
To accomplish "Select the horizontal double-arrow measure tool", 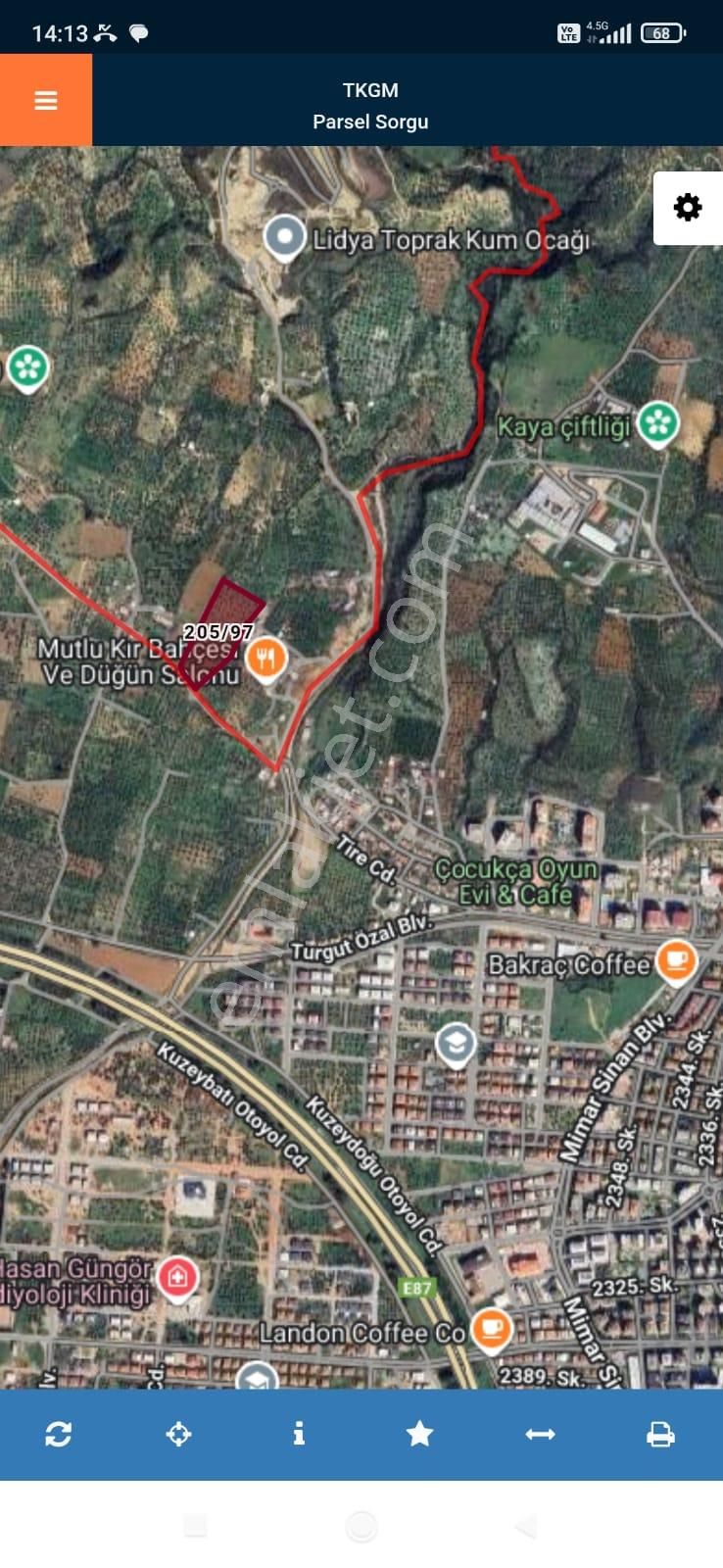I will point(540,1435).
